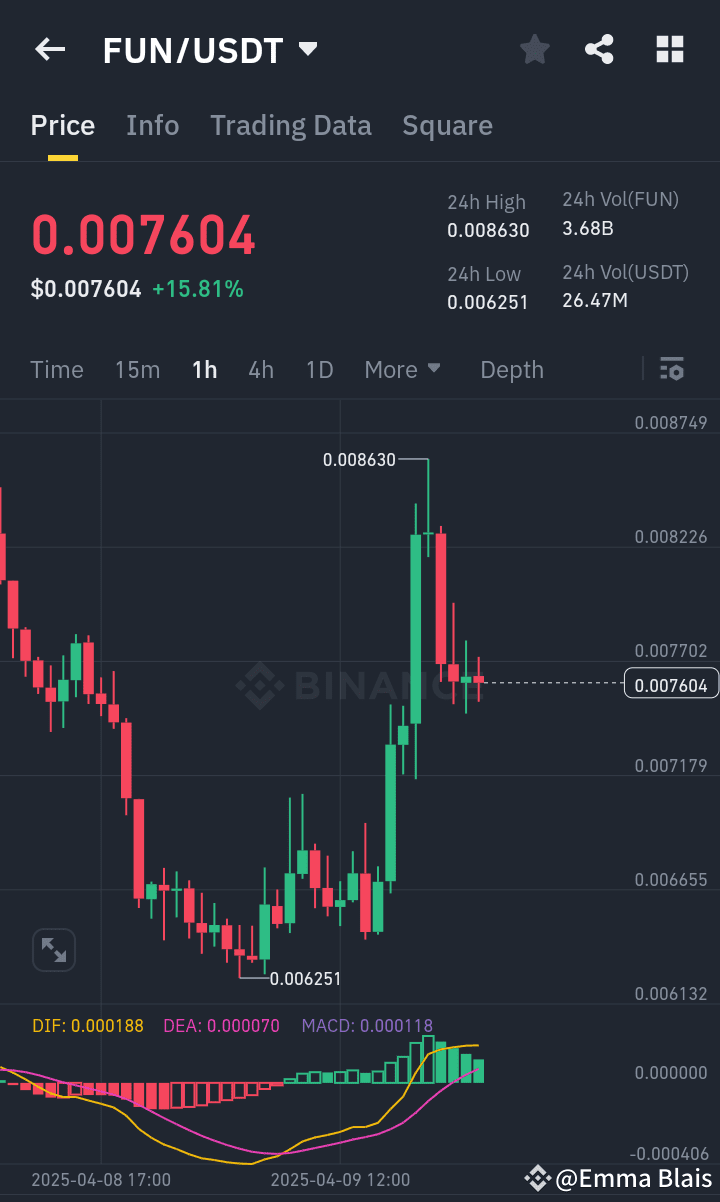This screenshot has height=1202, width=720.
Task: Enable the 4h chart interval
Action: pyautogui.click(x=260, y=369)
